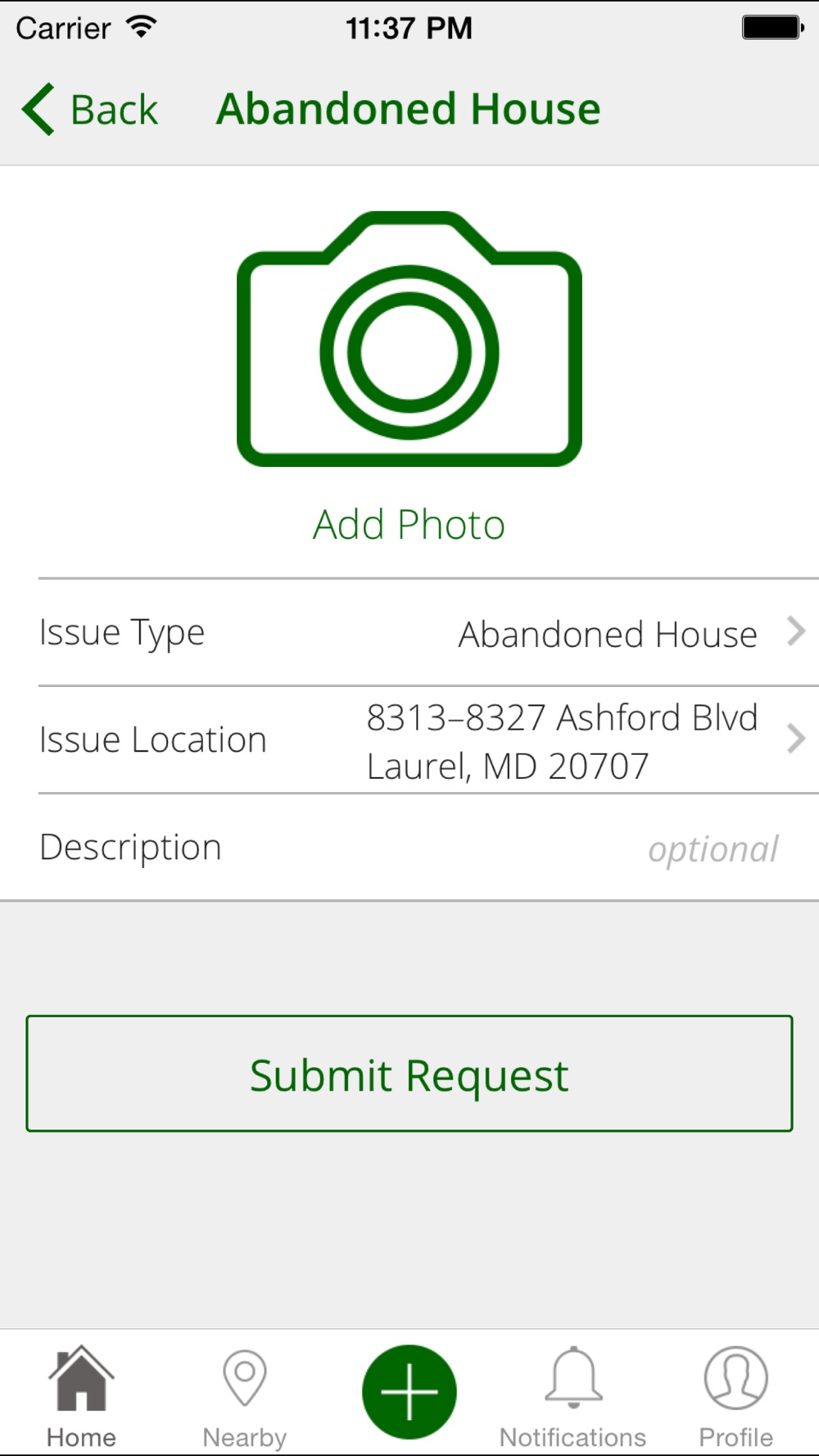Open the Nearby tab
The width and height of the screenshot is (819, 1456).
coord(245,1397)
